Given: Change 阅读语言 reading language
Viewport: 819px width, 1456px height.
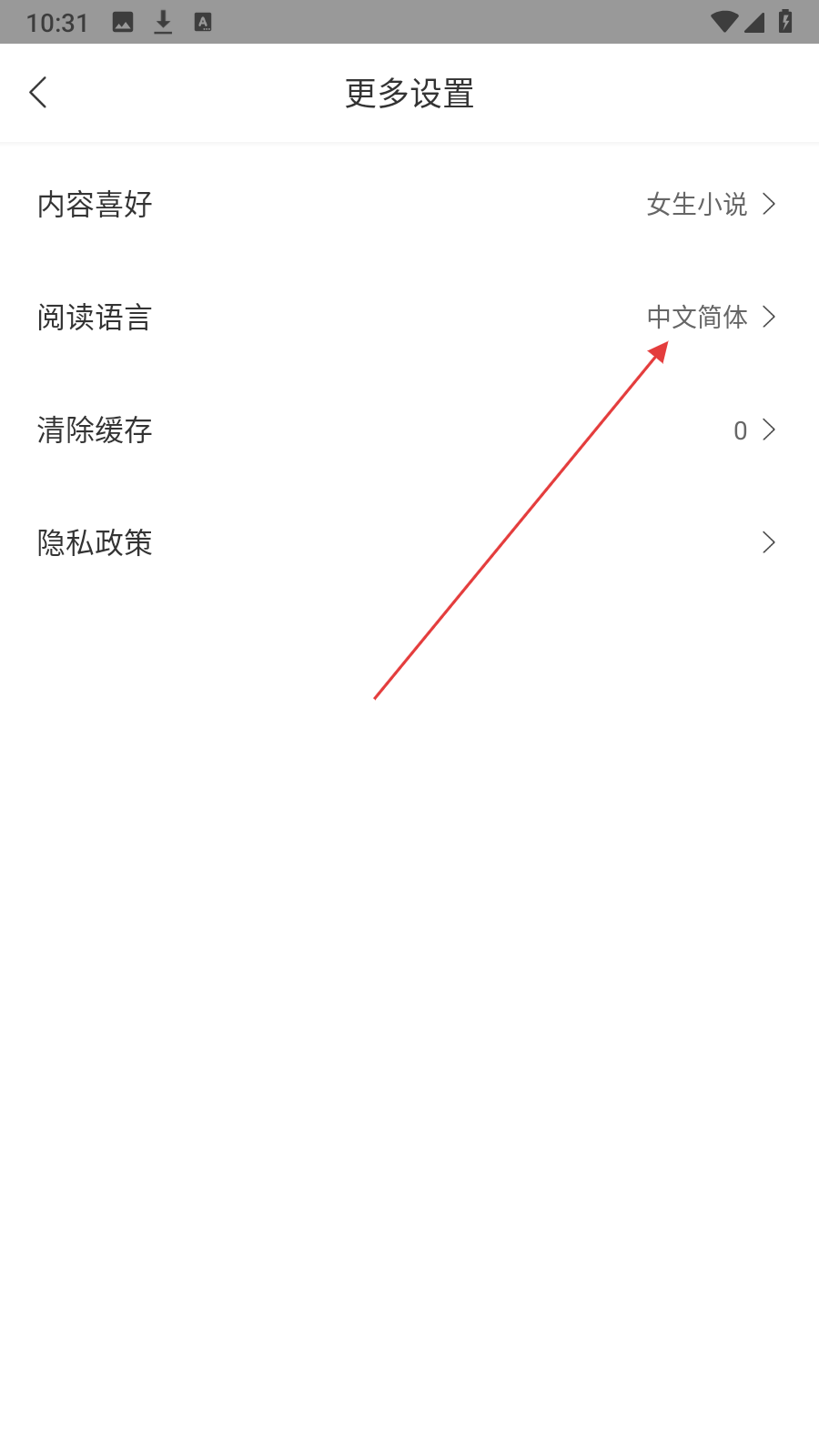Looking at the screenshot, I should coord(409,317).
